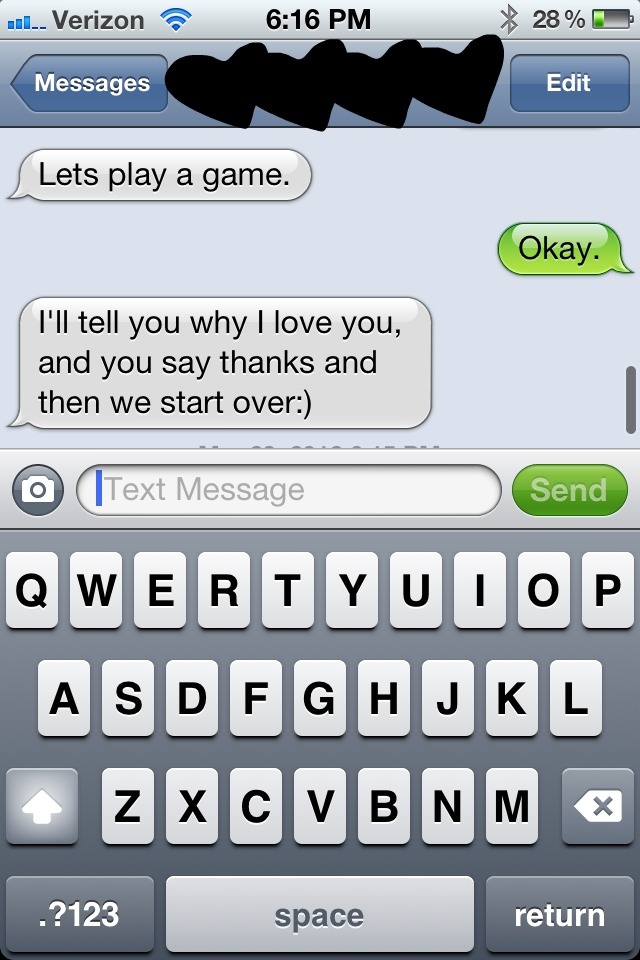
Task: Tap the Edit button
Action: [568, 84]
